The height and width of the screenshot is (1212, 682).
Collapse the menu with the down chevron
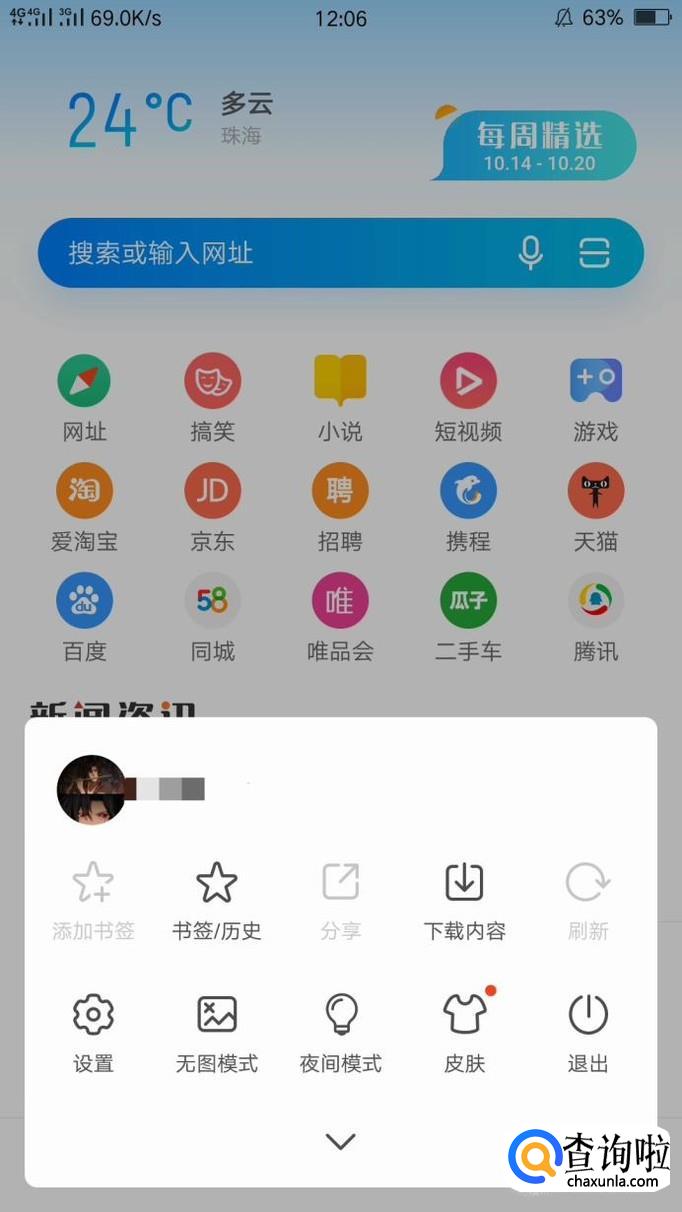[340, 1141]
